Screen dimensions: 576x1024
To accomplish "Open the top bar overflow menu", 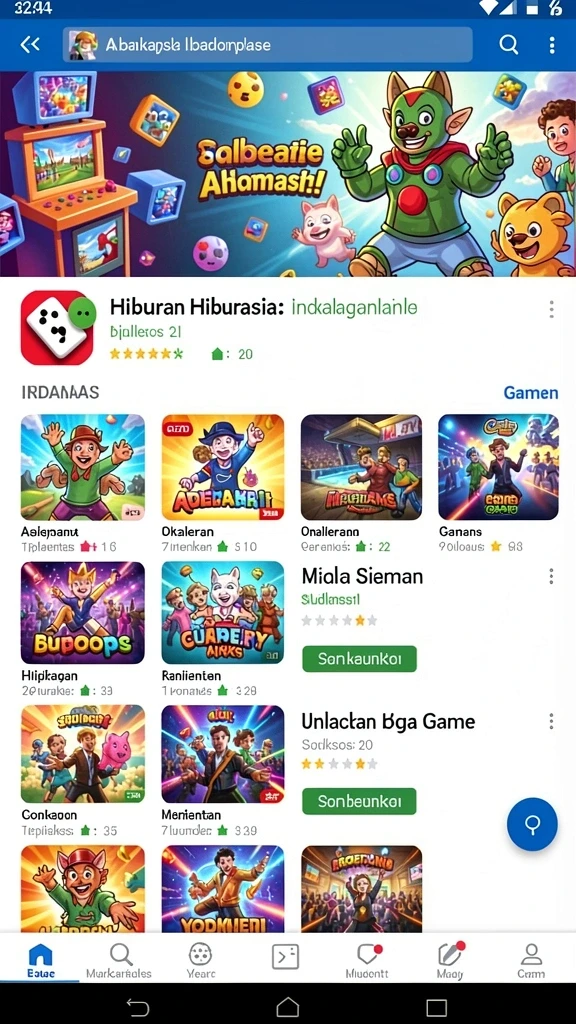I will point(552,44).
